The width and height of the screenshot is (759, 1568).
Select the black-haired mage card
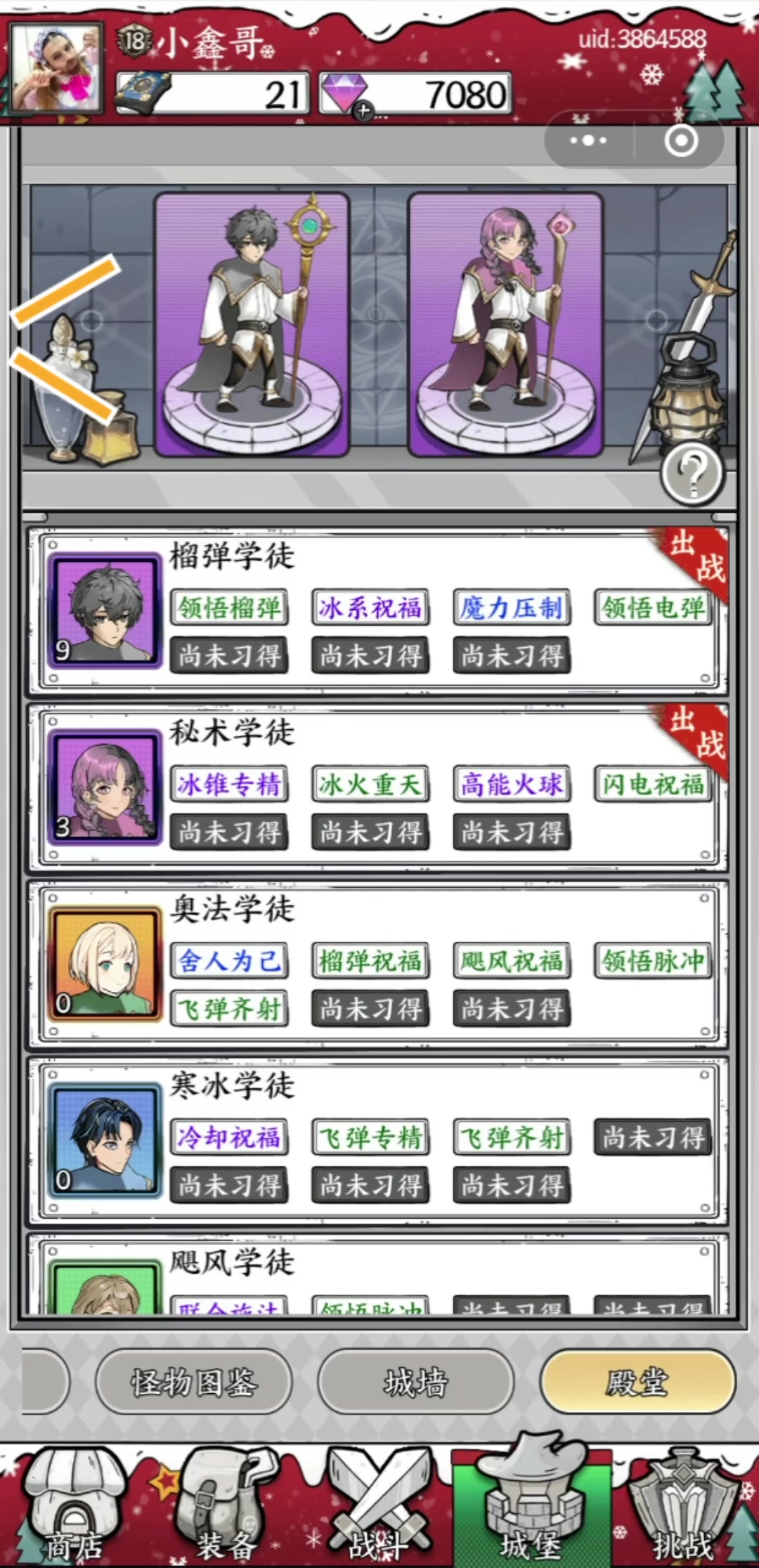[252, 325]
